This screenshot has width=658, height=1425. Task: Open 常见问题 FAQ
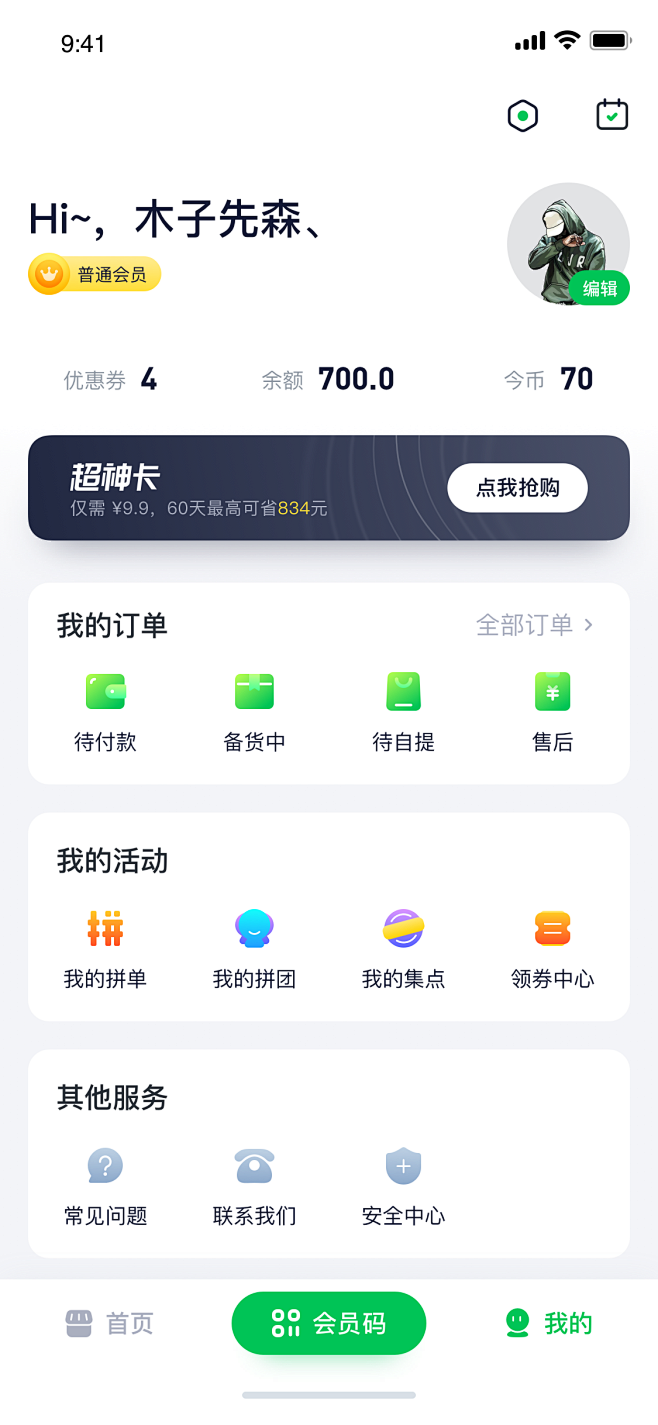(105, 1186)
